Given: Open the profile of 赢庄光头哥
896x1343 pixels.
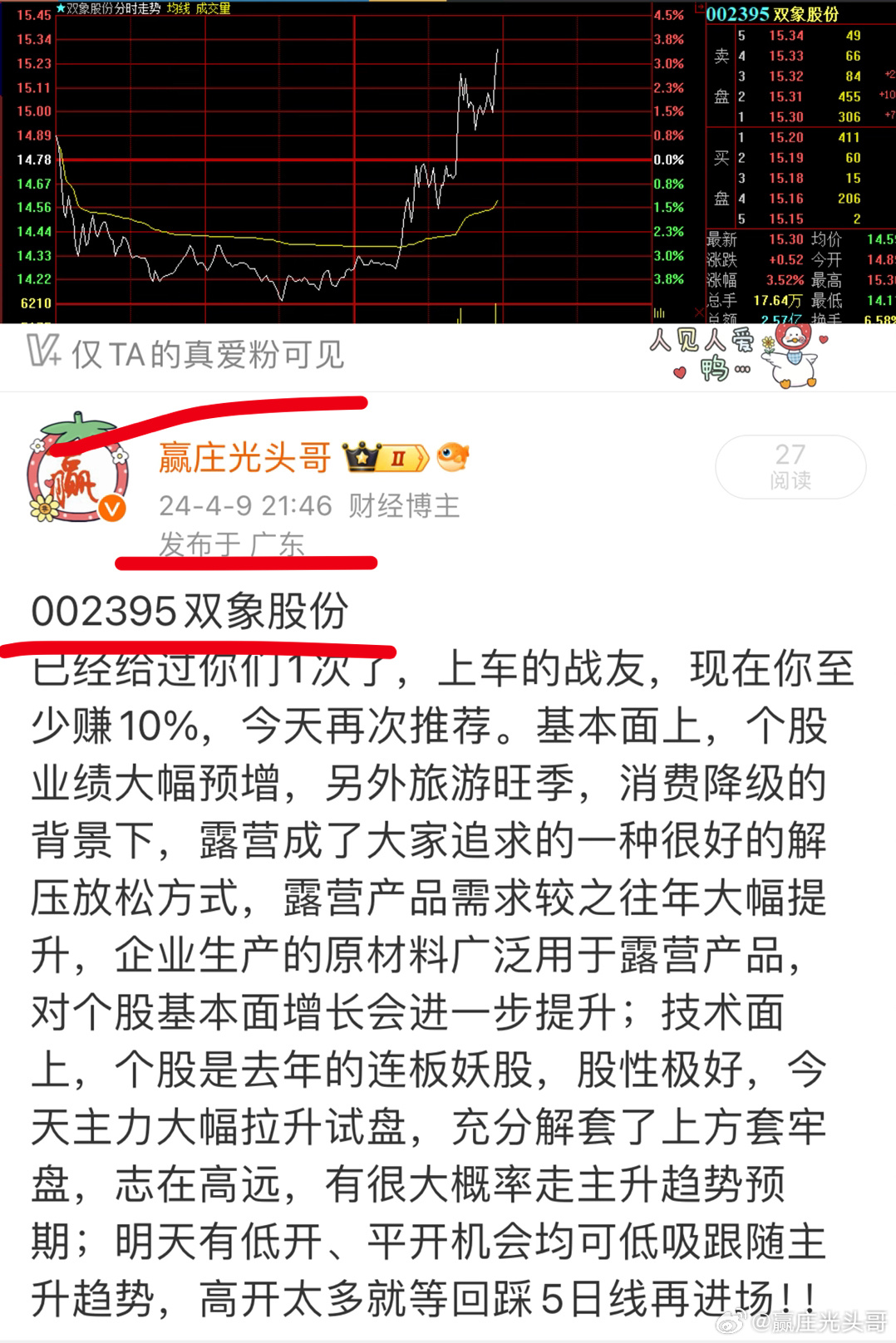Looking at the screenshot, I should 244,457.
